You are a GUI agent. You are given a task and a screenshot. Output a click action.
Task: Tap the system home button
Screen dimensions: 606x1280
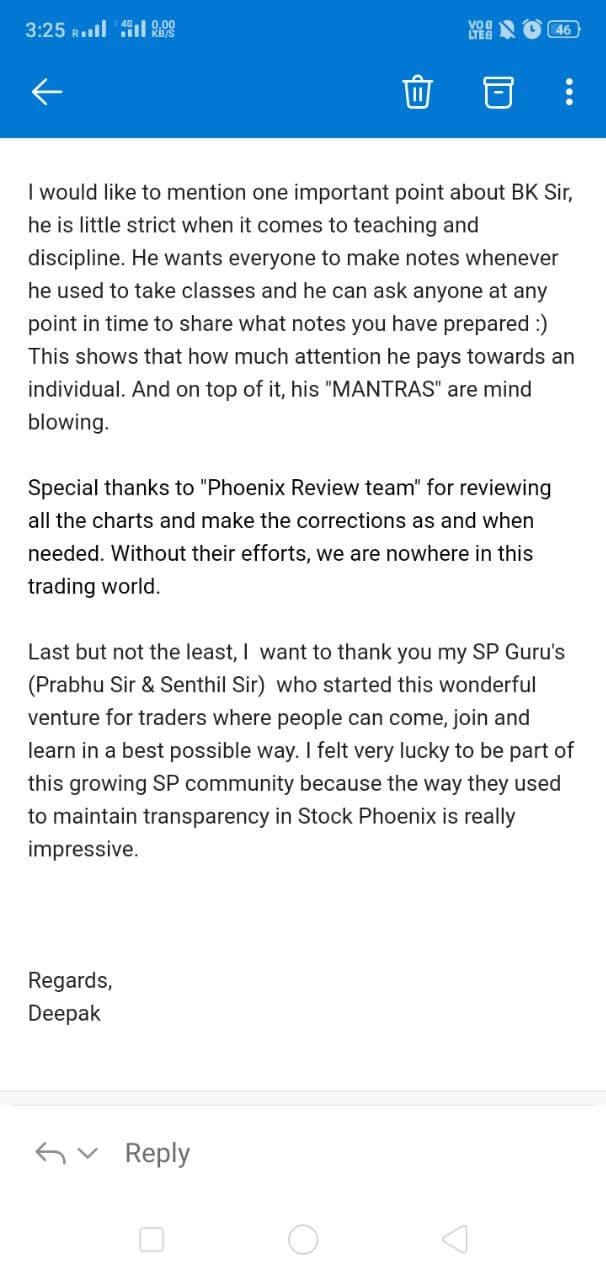[x=303, y=1240]
